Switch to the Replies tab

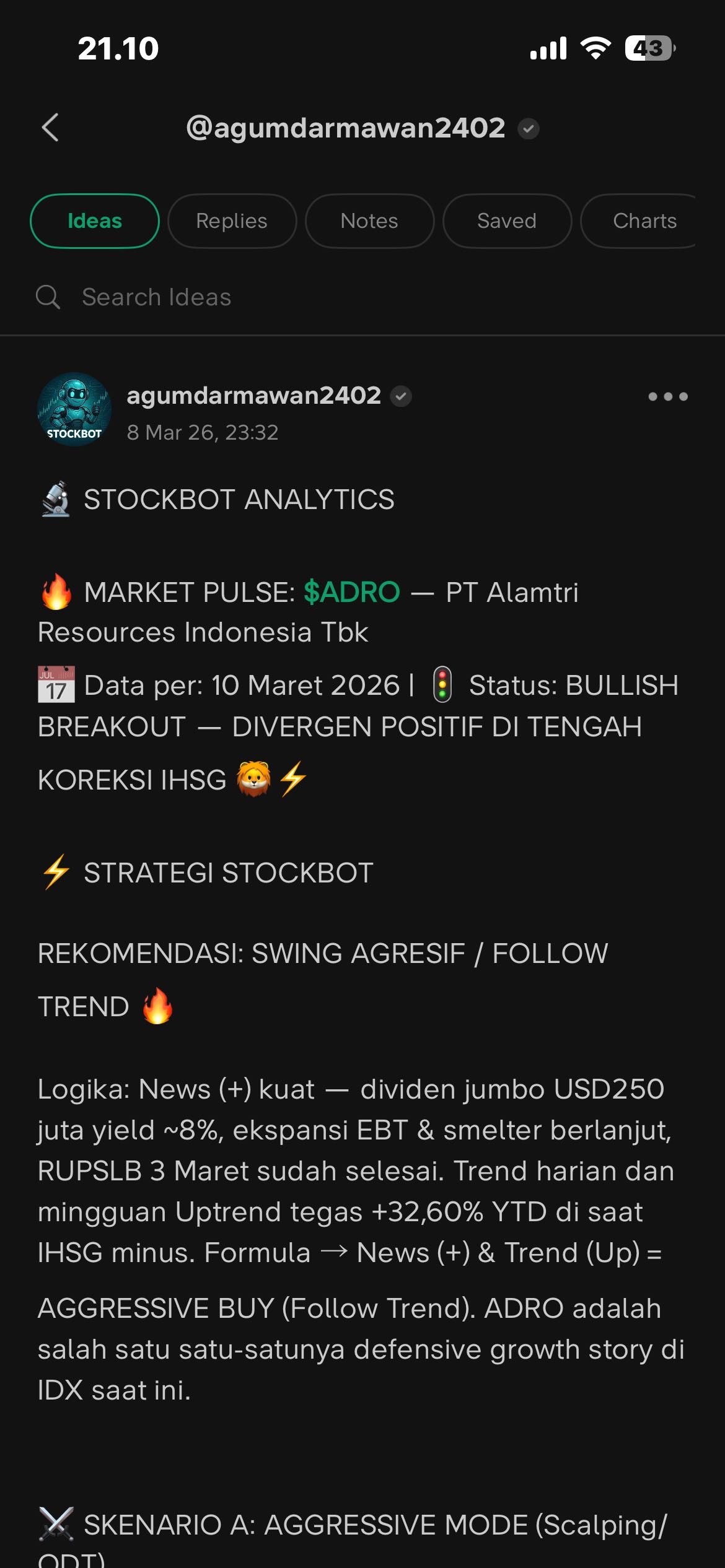(232, 221)
